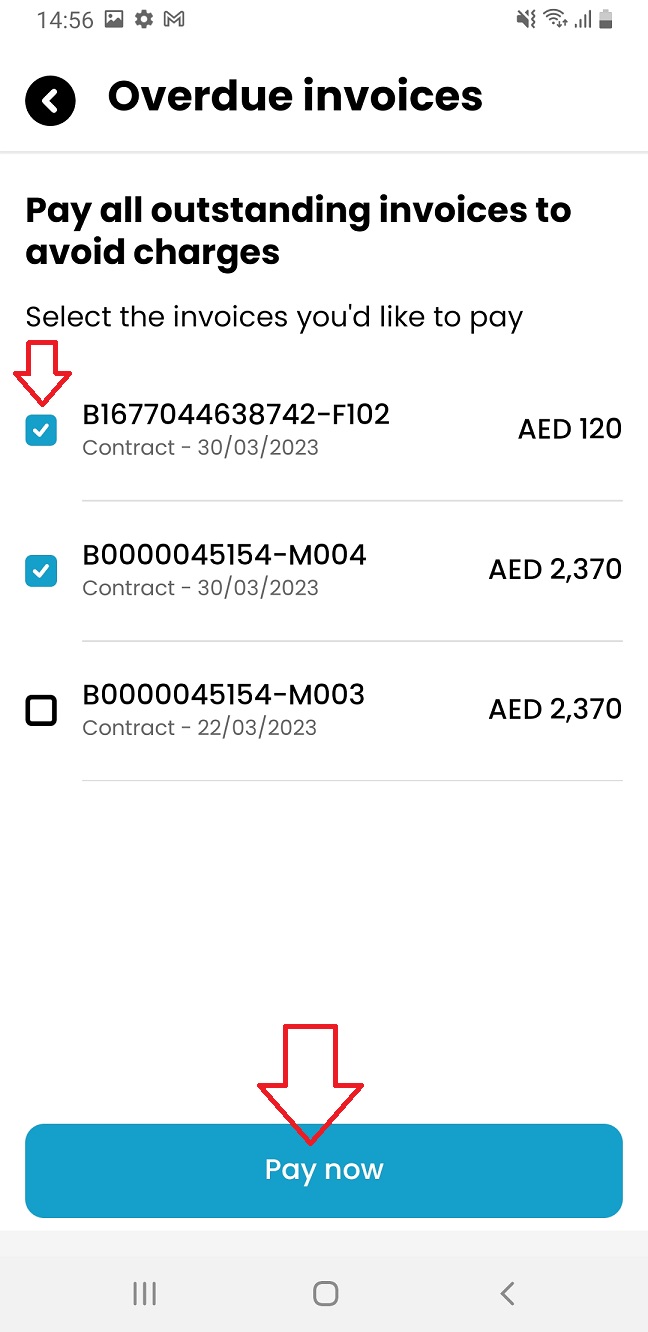Screen dimensions: 648x1332
Task: Select invoice B0000045154-M003 checkbox
Action: coord(41,711)
